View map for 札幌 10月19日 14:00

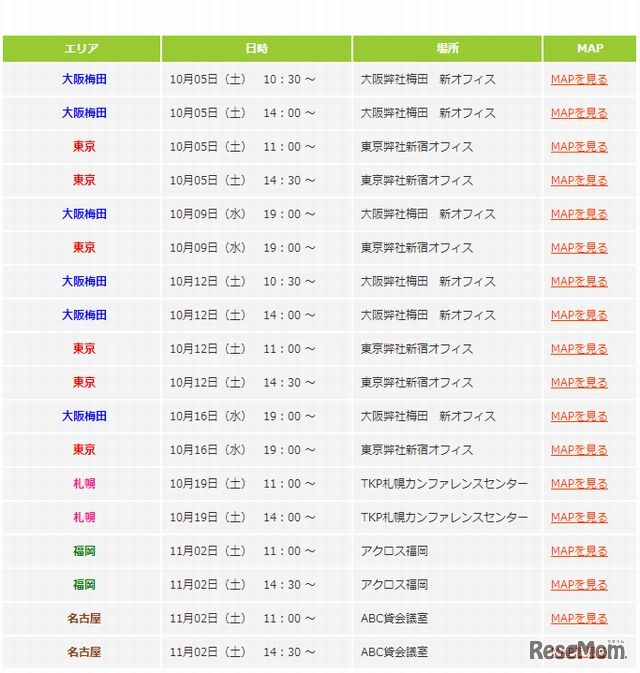[x=579, y=517]
